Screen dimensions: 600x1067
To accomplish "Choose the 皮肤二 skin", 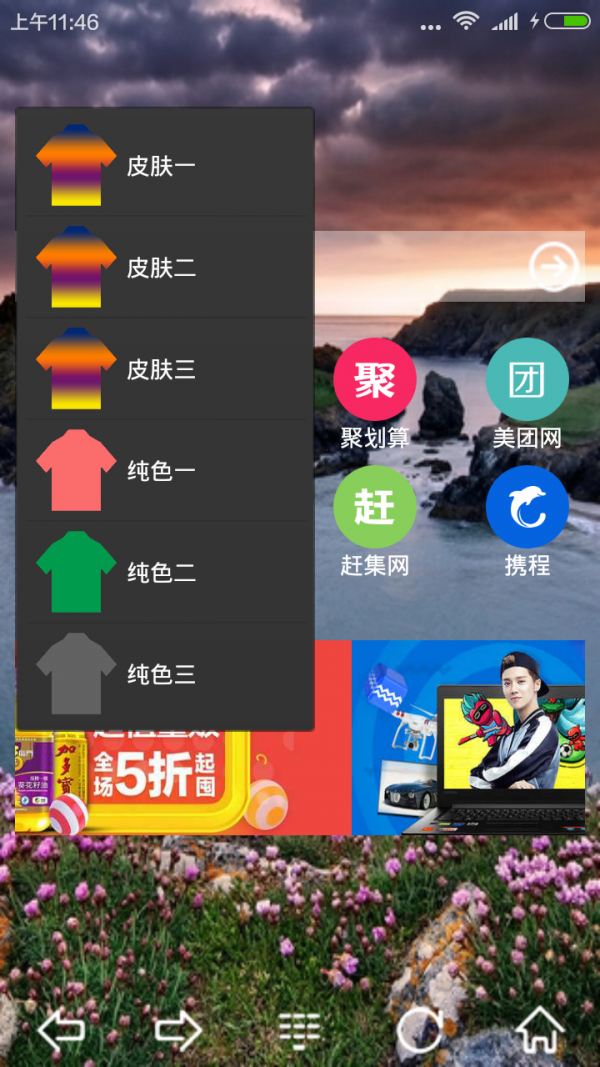I will 165,267.
